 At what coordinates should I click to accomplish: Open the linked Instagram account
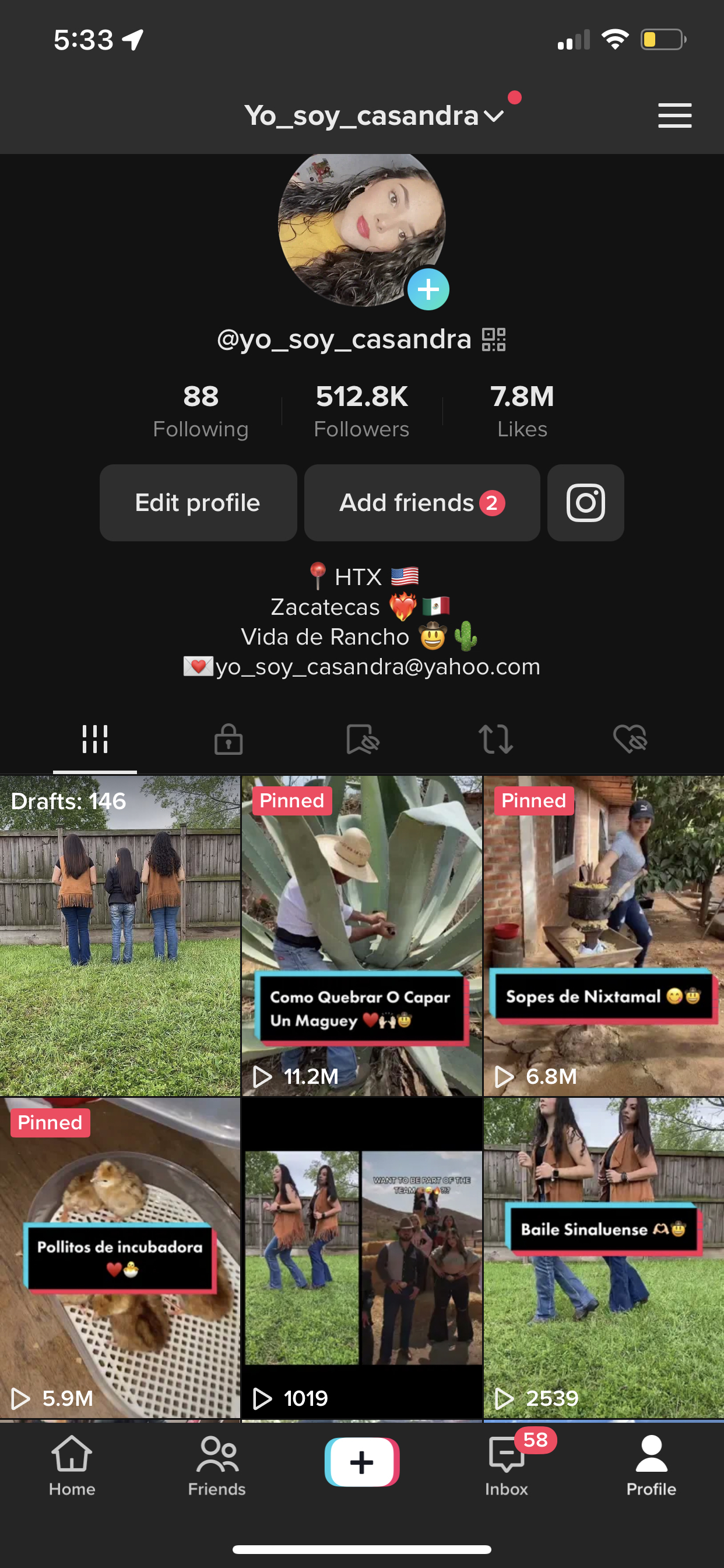[x=585, y=503]
